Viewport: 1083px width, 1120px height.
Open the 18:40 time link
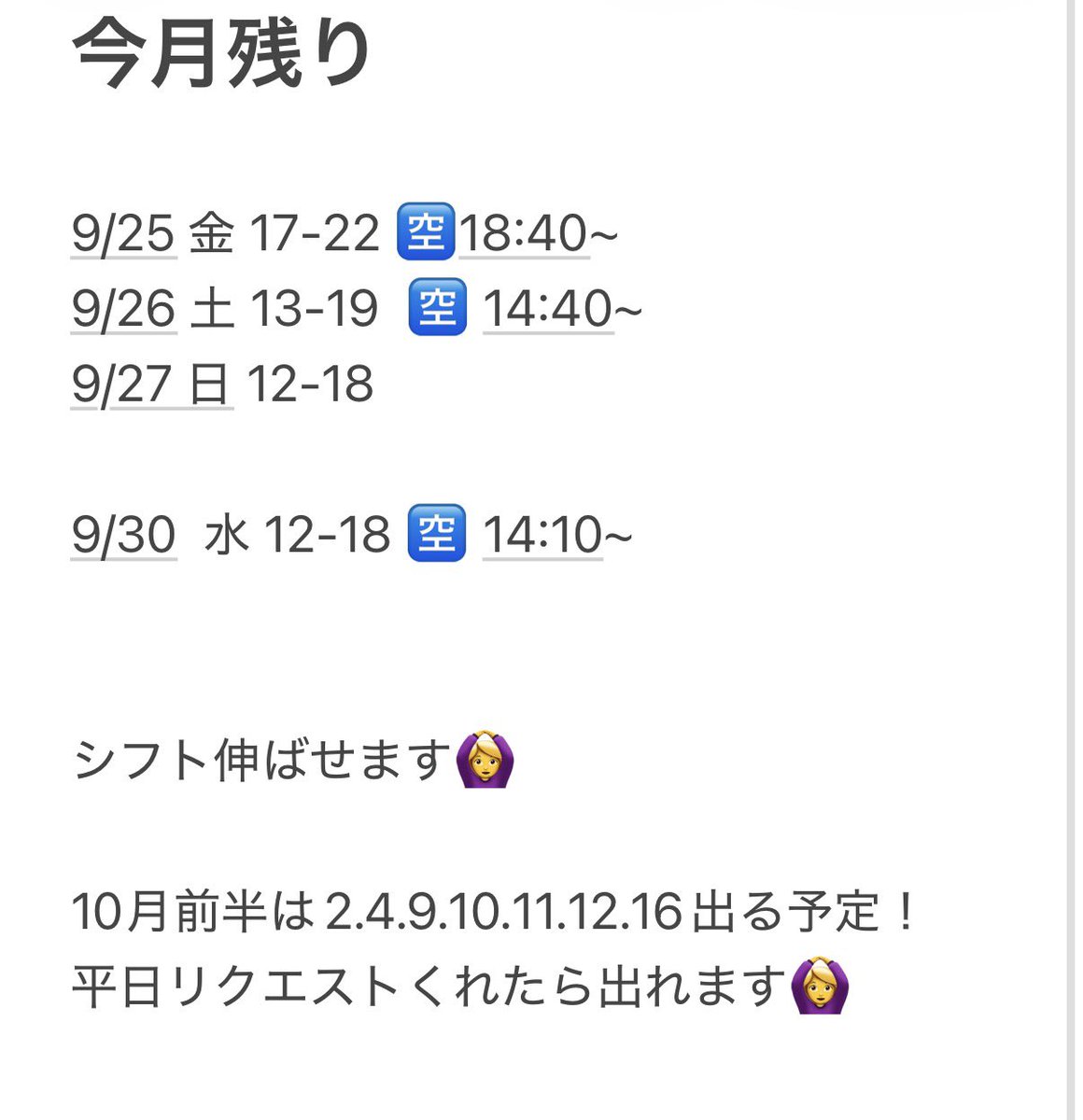(x=523, y=233)
